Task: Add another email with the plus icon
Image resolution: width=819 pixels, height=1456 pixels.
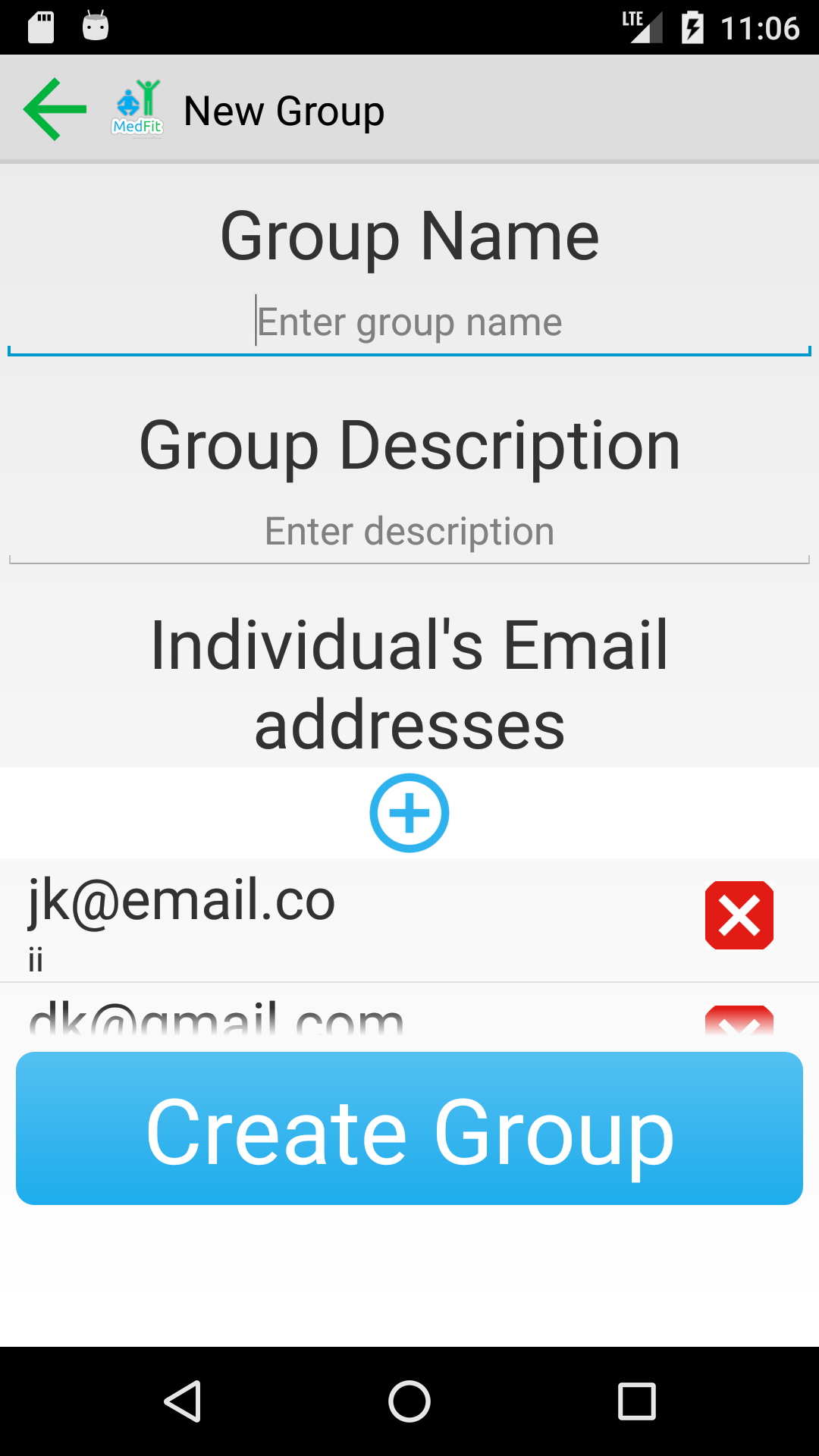Action: [409, 813]
